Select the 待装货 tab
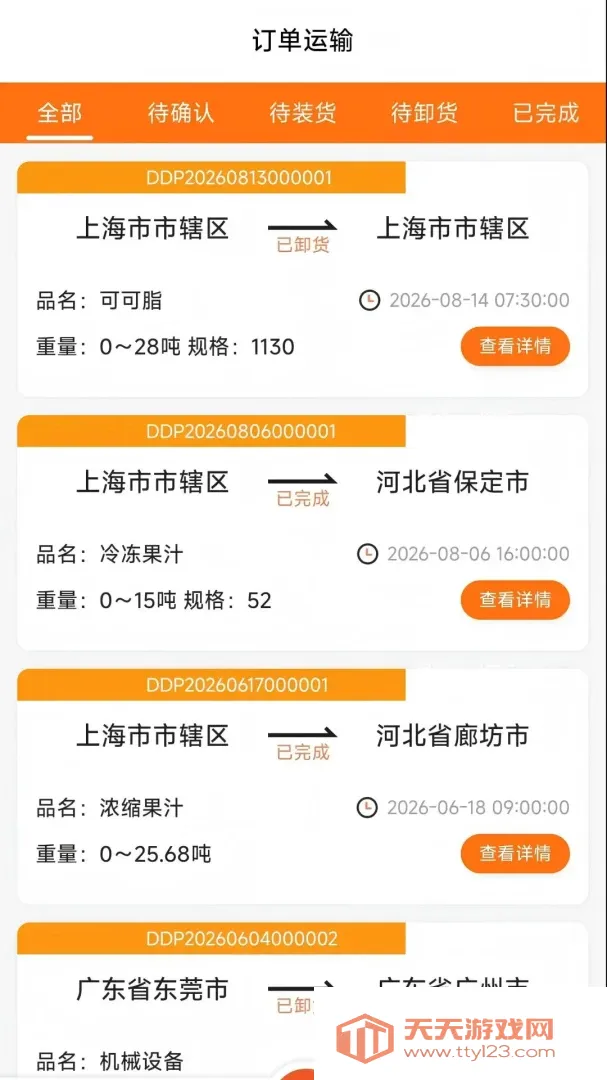 [x=302, y=113]
